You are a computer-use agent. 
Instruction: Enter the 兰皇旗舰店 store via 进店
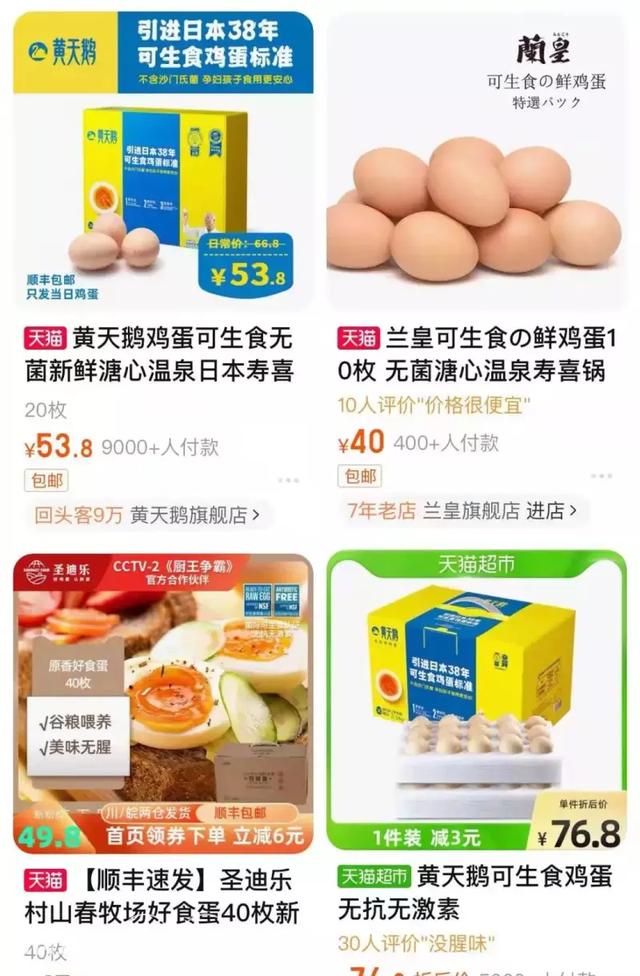551,510
